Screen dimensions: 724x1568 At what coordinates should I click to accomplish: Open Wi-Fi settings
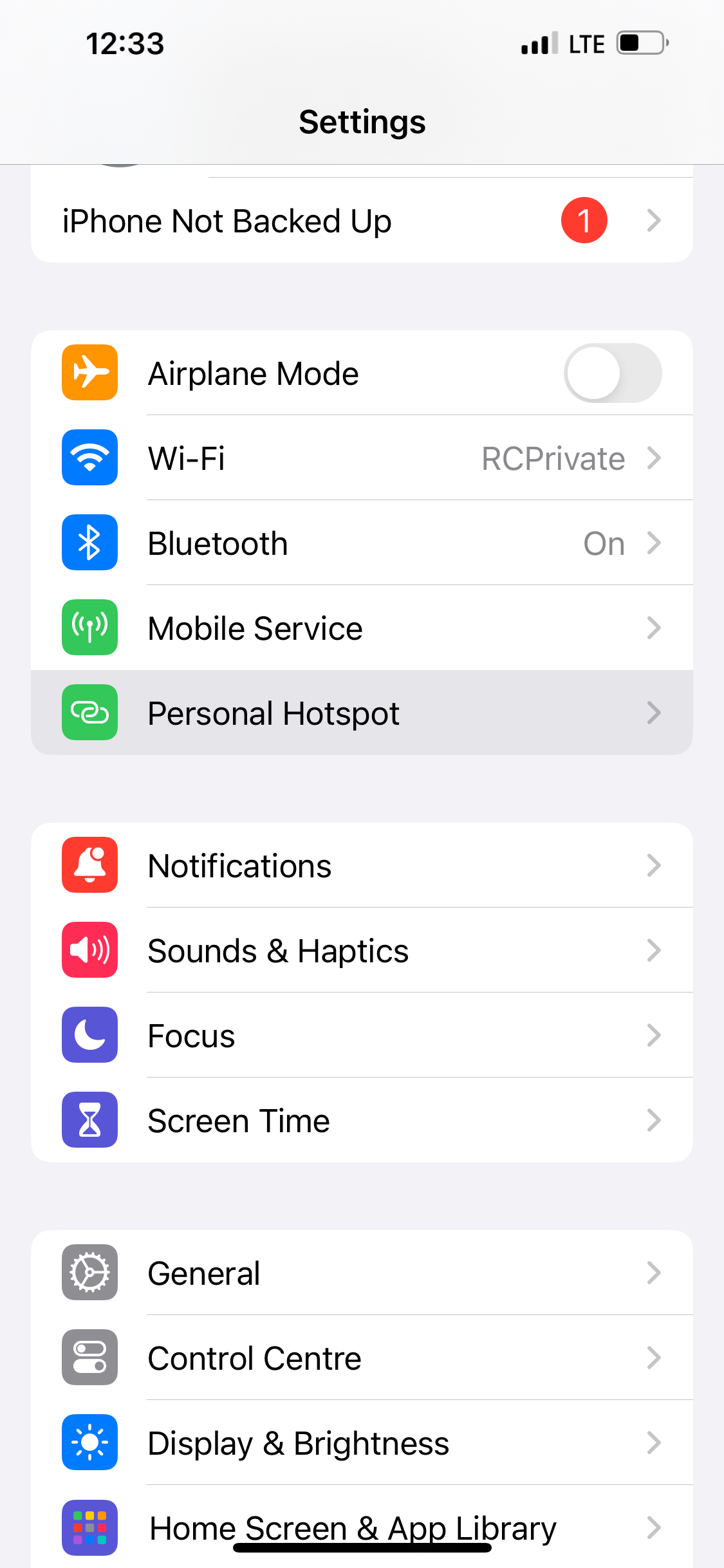pyautogui.click(x=360, y=458)
